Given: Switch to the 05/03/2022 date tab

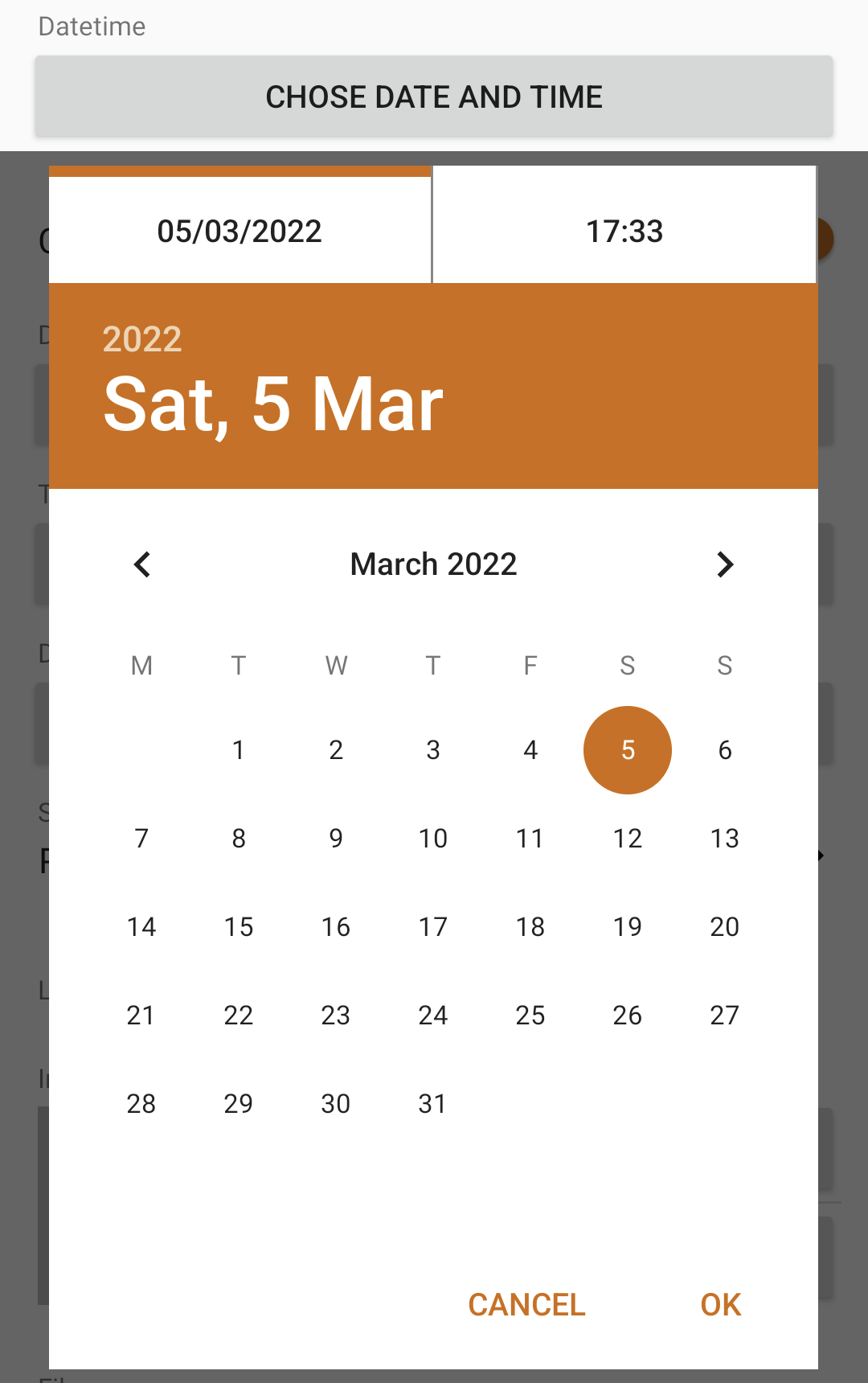Looking at the screenshot, I should coord(240,231).
